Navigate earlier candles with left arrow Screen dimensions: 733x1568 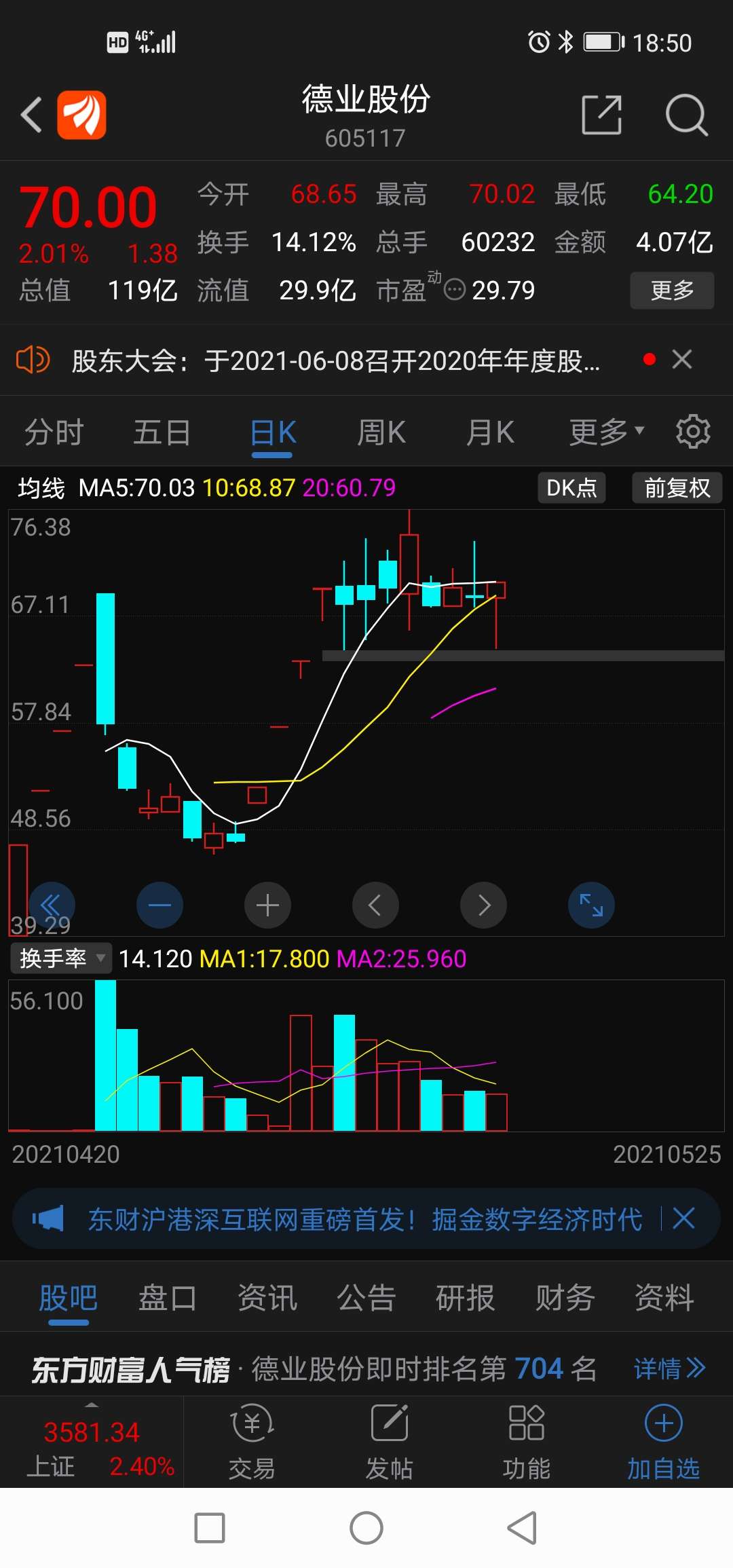375,905
